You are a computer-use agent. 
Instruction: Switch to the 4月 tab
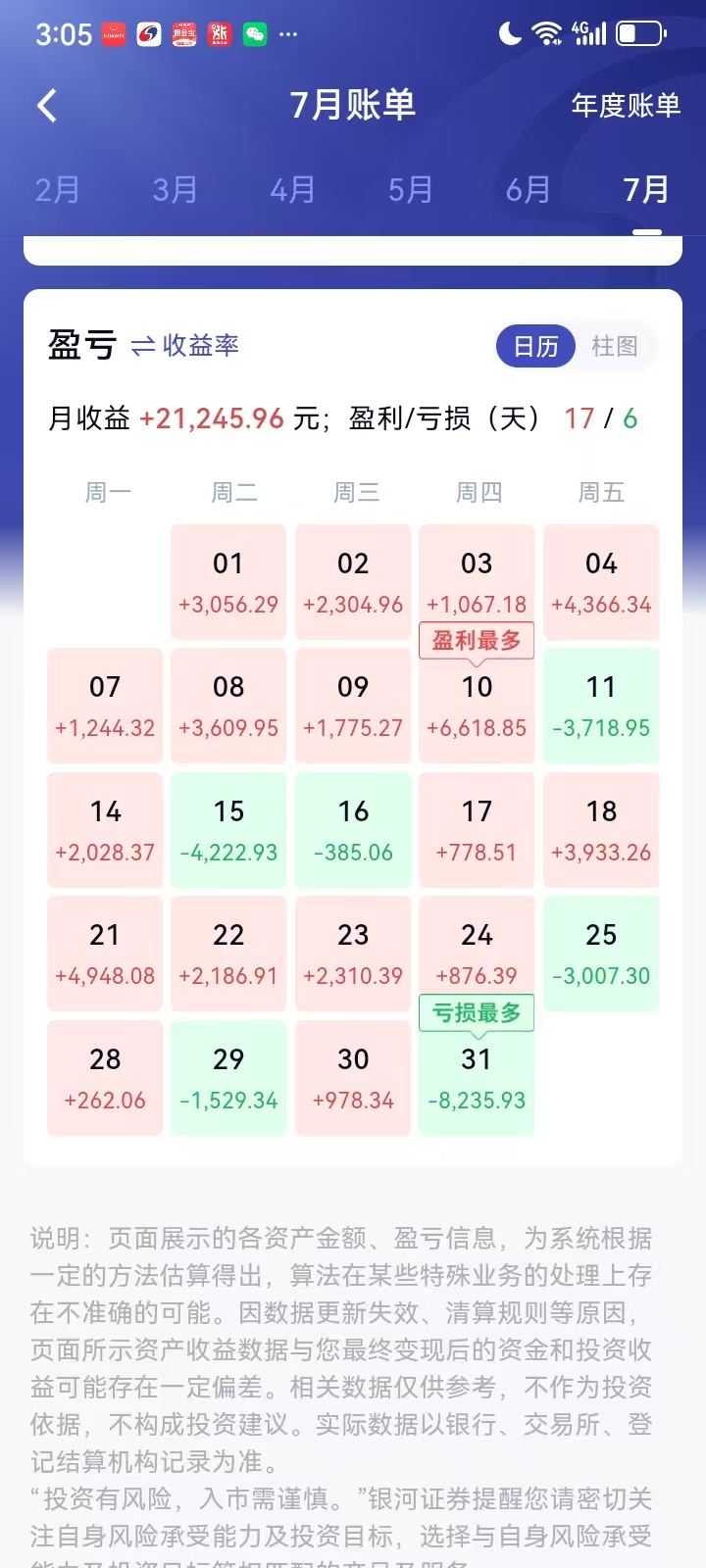(292, 189)
